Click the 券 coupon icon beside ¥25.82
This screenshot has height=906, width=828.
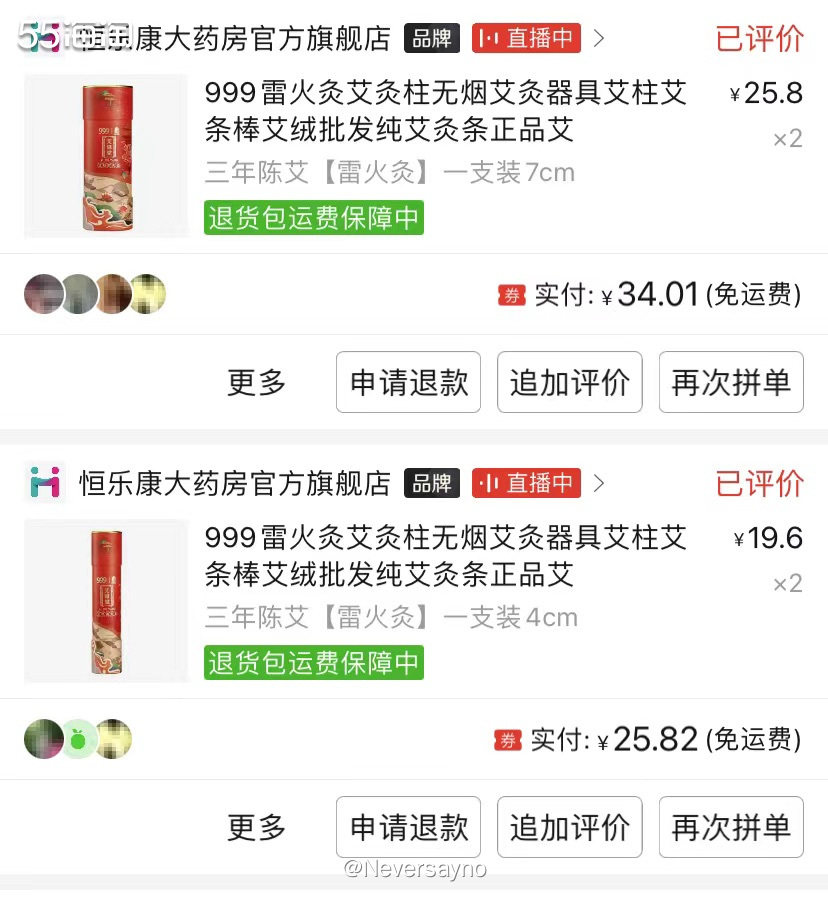tap(510, 738)
